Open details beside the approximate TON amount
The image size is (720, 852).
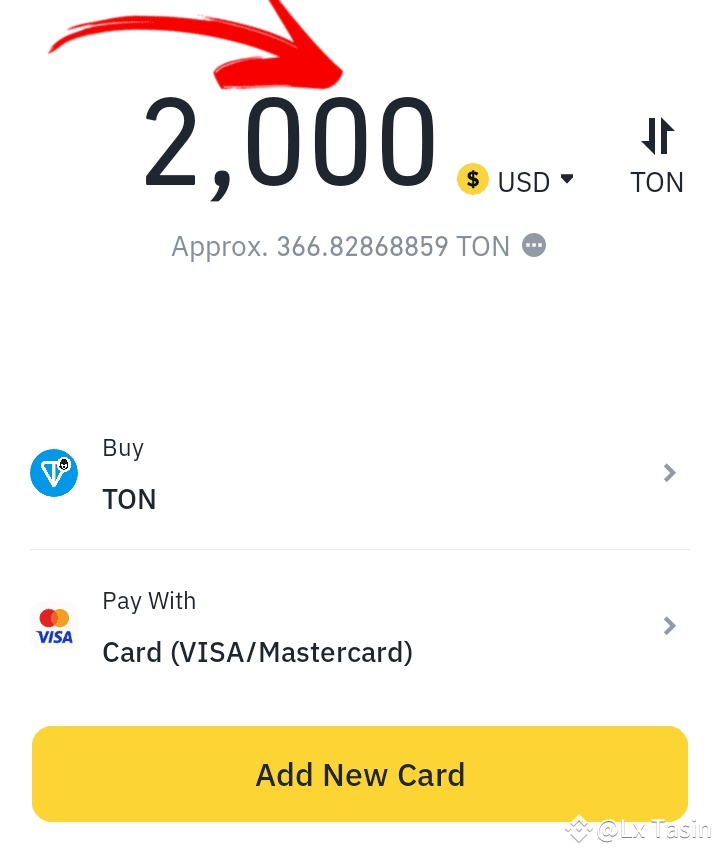point(535,246)
